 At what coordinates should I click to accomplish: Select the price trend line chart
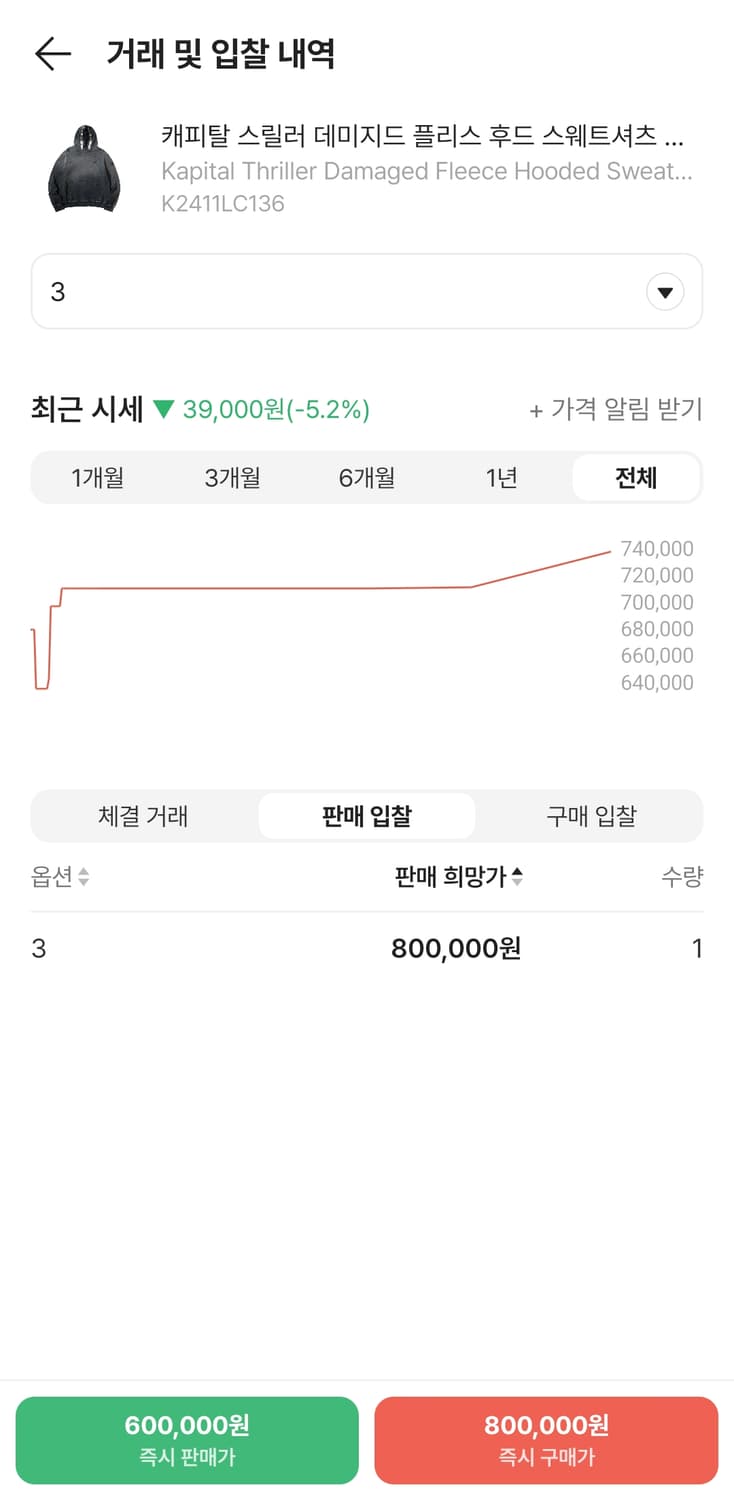click(x=300, y=590)
